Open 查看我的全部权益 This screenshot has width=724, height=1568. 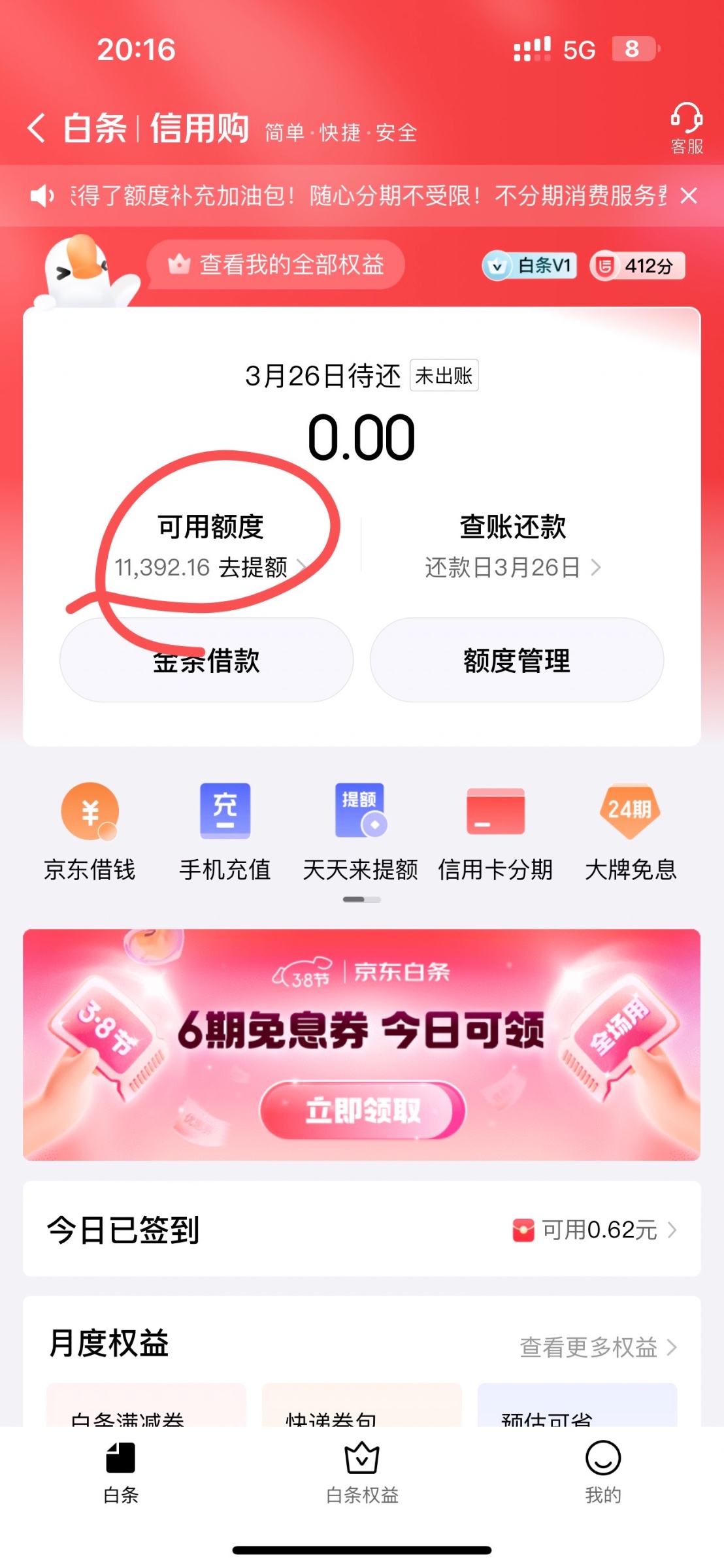(276, 265)
